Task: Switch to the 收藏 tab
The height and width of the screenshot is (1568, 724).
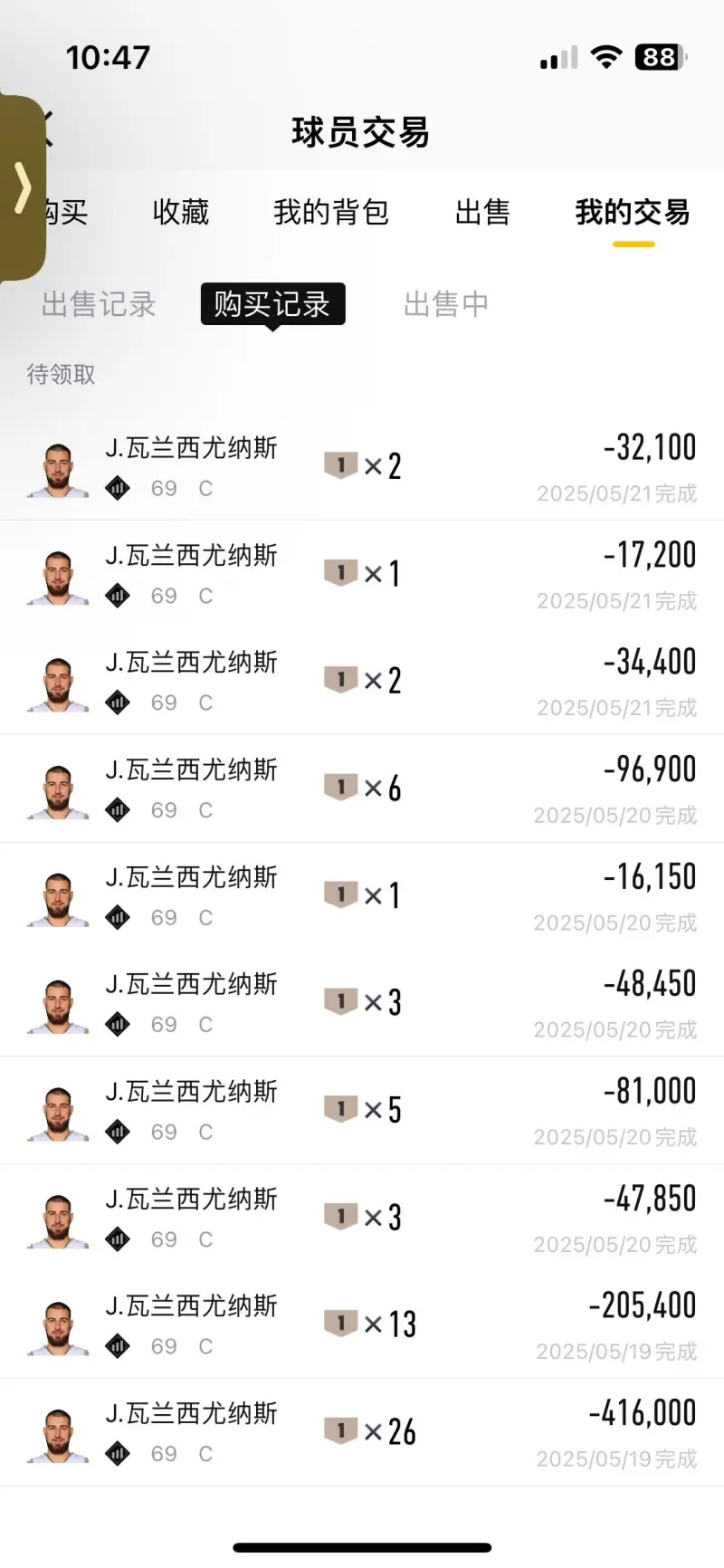Action: tap(181, 213)
